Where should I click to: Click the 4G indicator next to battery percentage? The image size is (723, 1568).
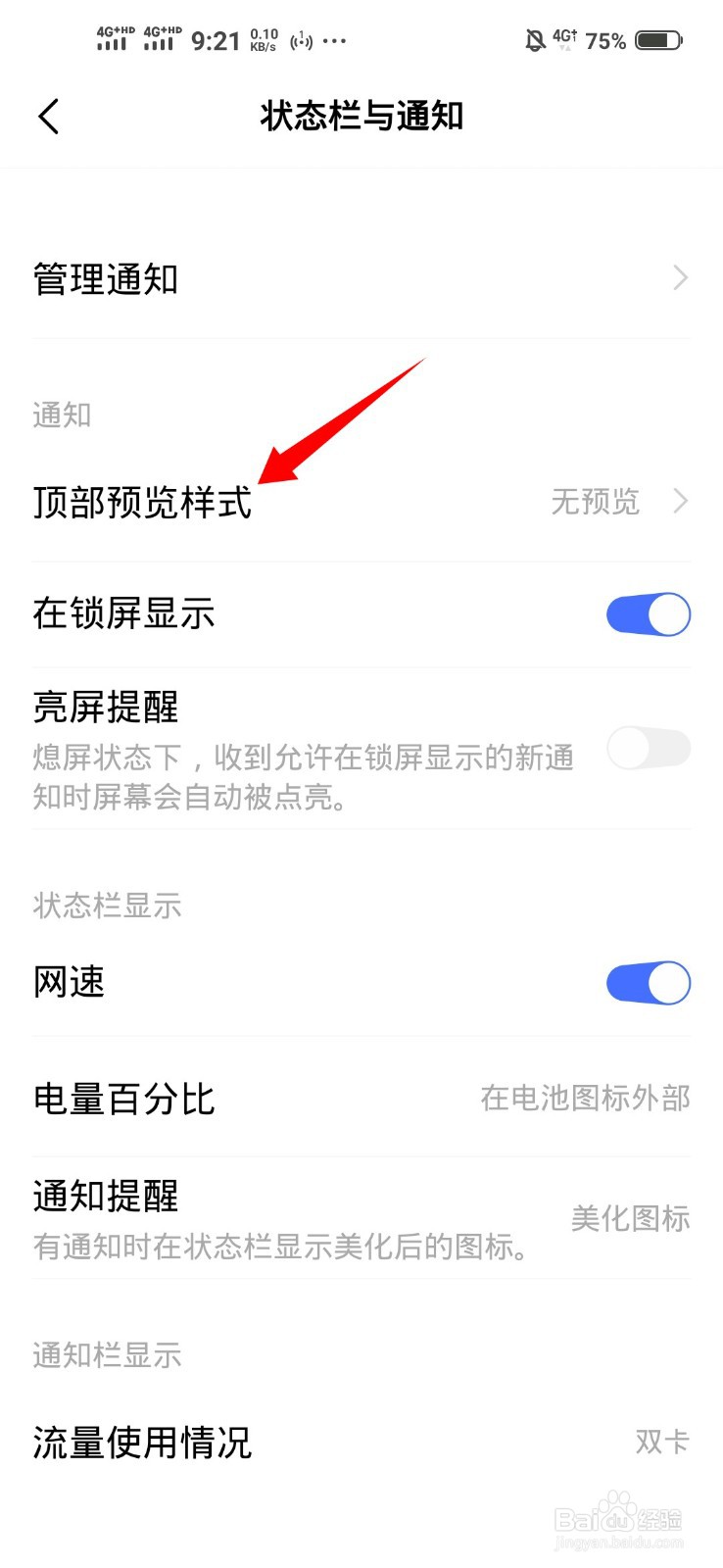tap(564, 39)
